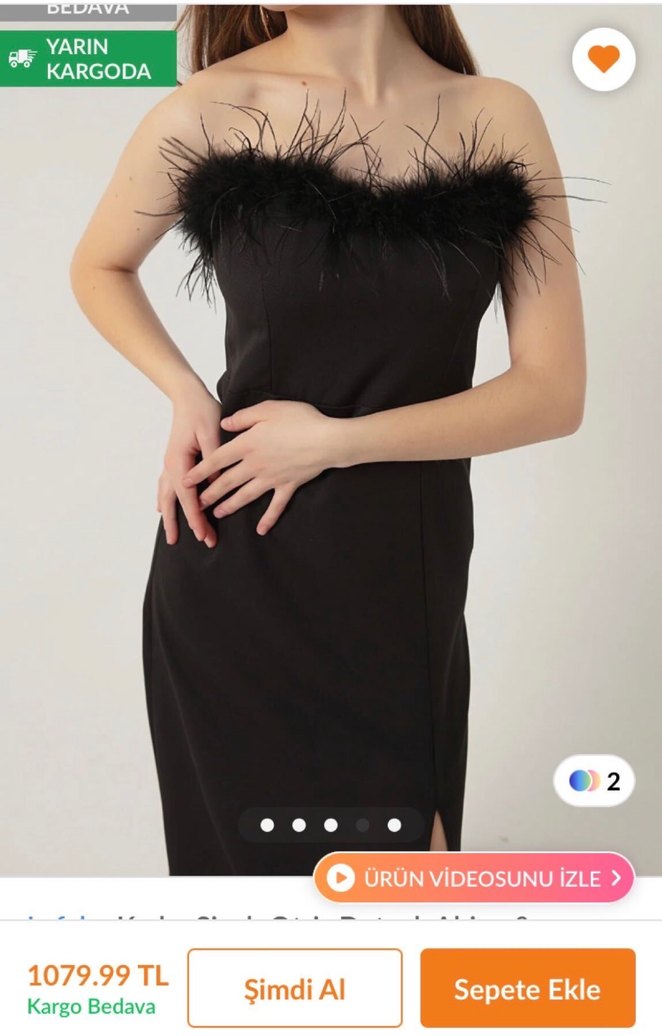Image resolution: width=662 pixels, height=1036 pixels.
Task: Open the color options badge showing 2
Action: tap(595, 781)
